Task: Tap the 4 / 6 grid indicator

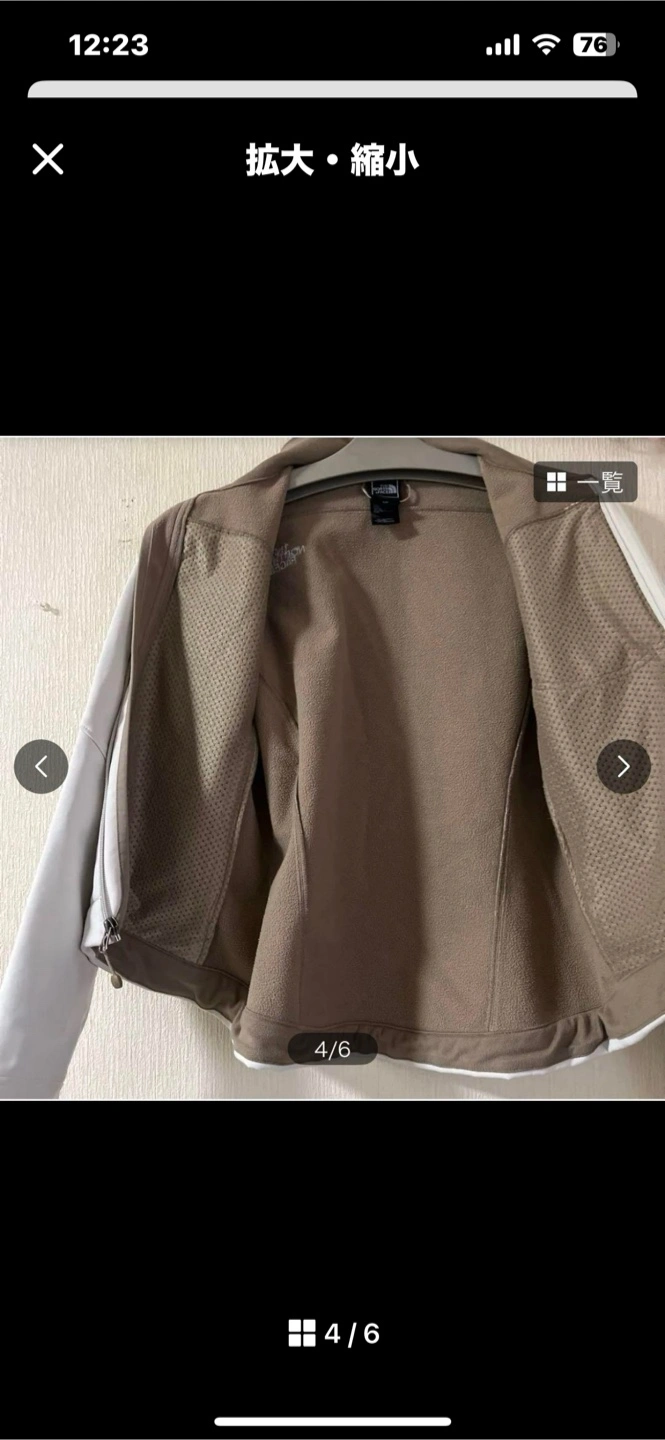Action: tap(333, 1333)
